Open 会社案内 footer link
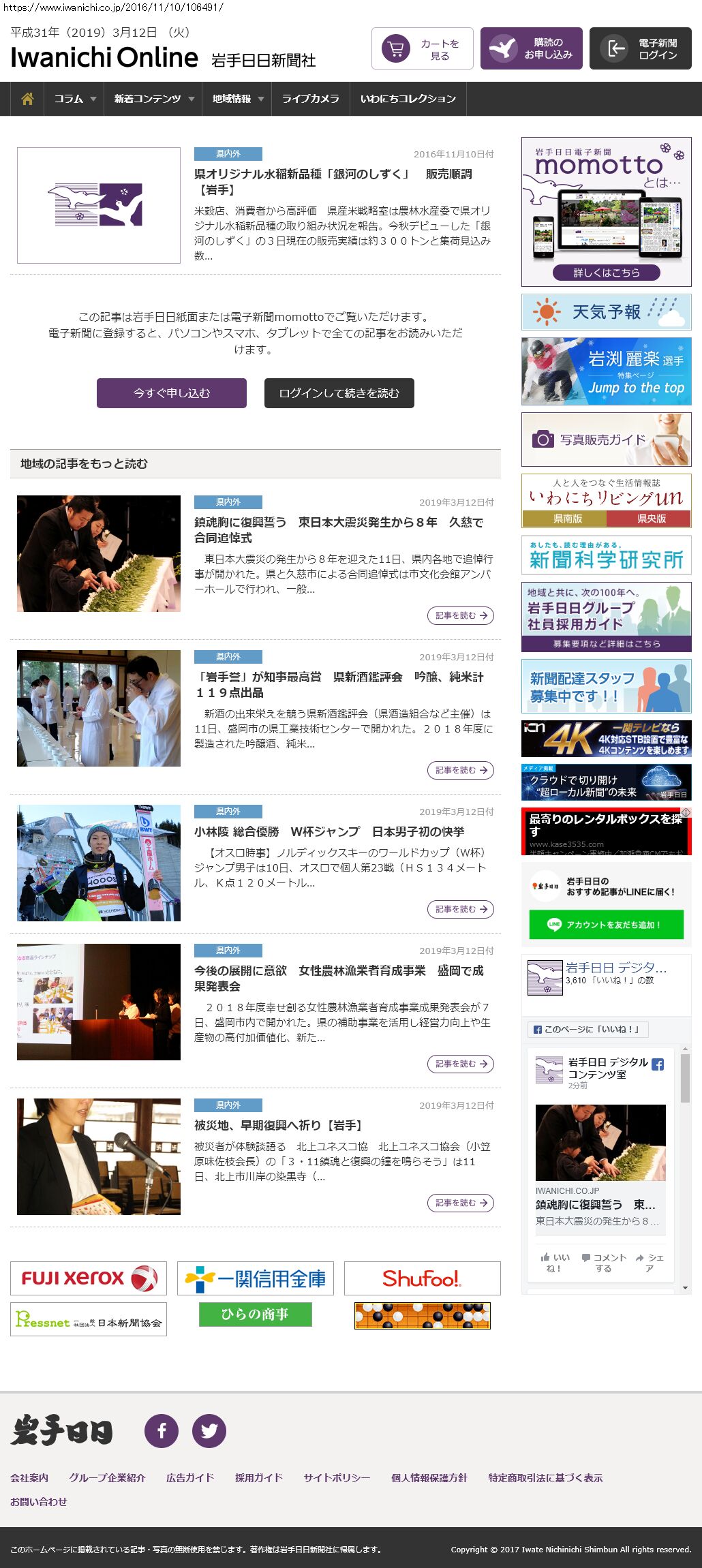This screenshot has width=702, height=1568. click(29, 1477)
